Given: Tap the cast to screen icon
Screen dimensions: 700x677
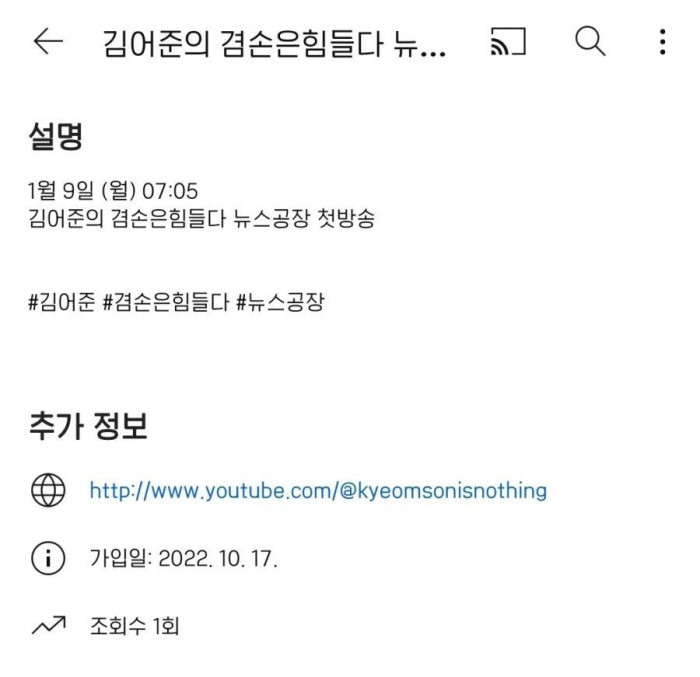Looking at the screenshot, I should point(508,42).
